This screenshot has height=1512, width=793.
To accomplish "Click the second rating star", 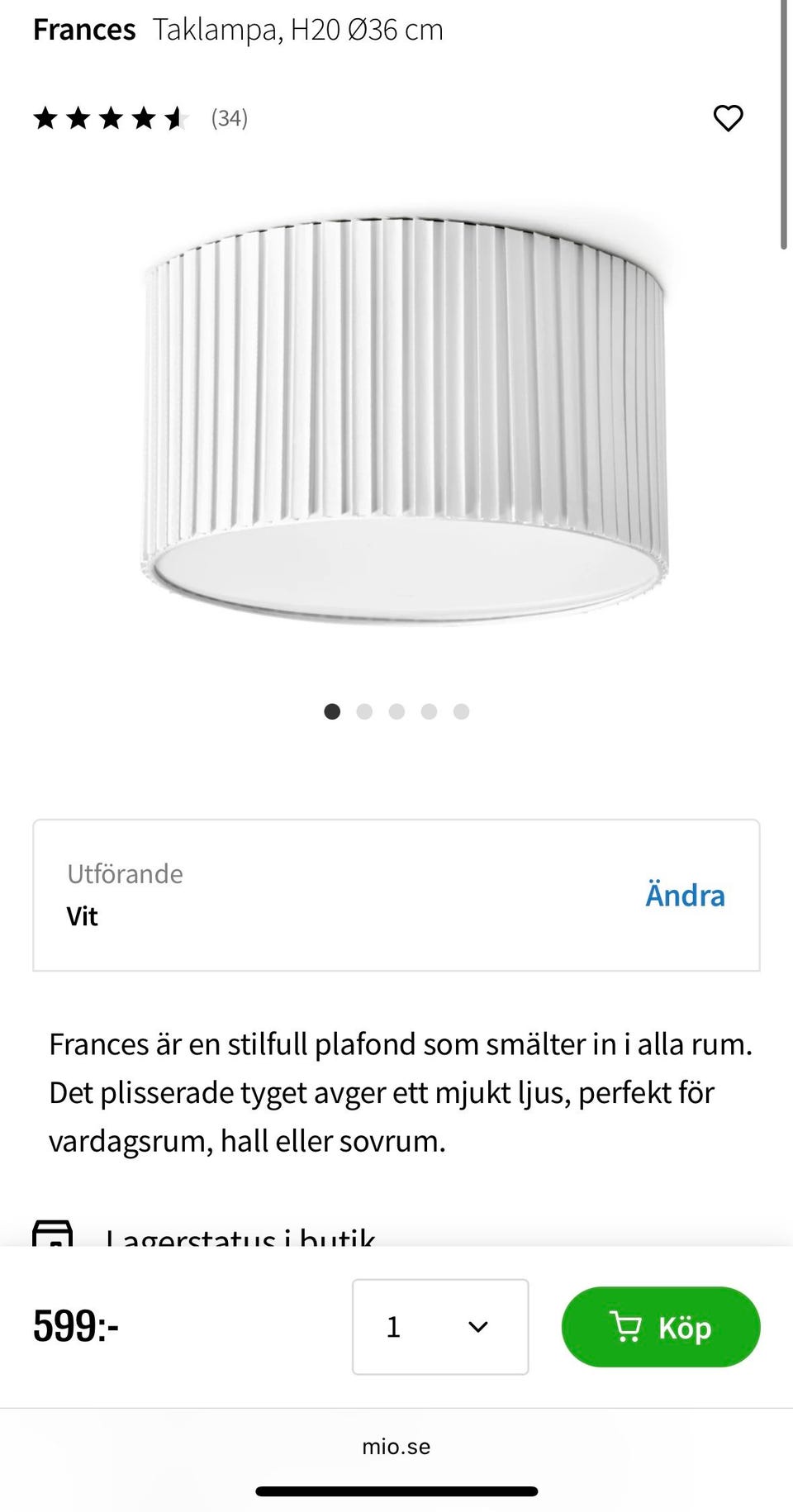I will (x=79, y=119).
